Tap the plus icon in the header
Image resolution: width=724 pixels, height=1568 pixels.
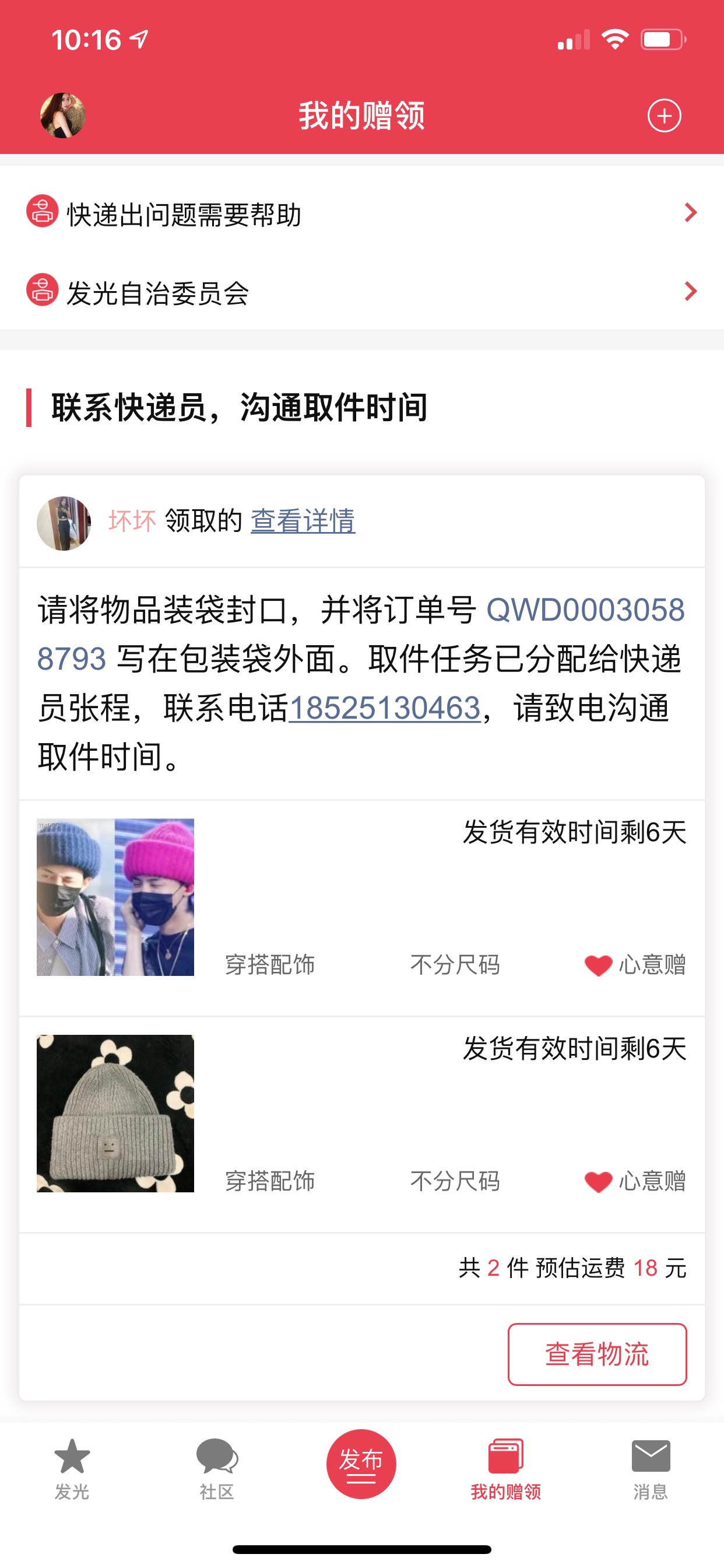pos(664,116)
